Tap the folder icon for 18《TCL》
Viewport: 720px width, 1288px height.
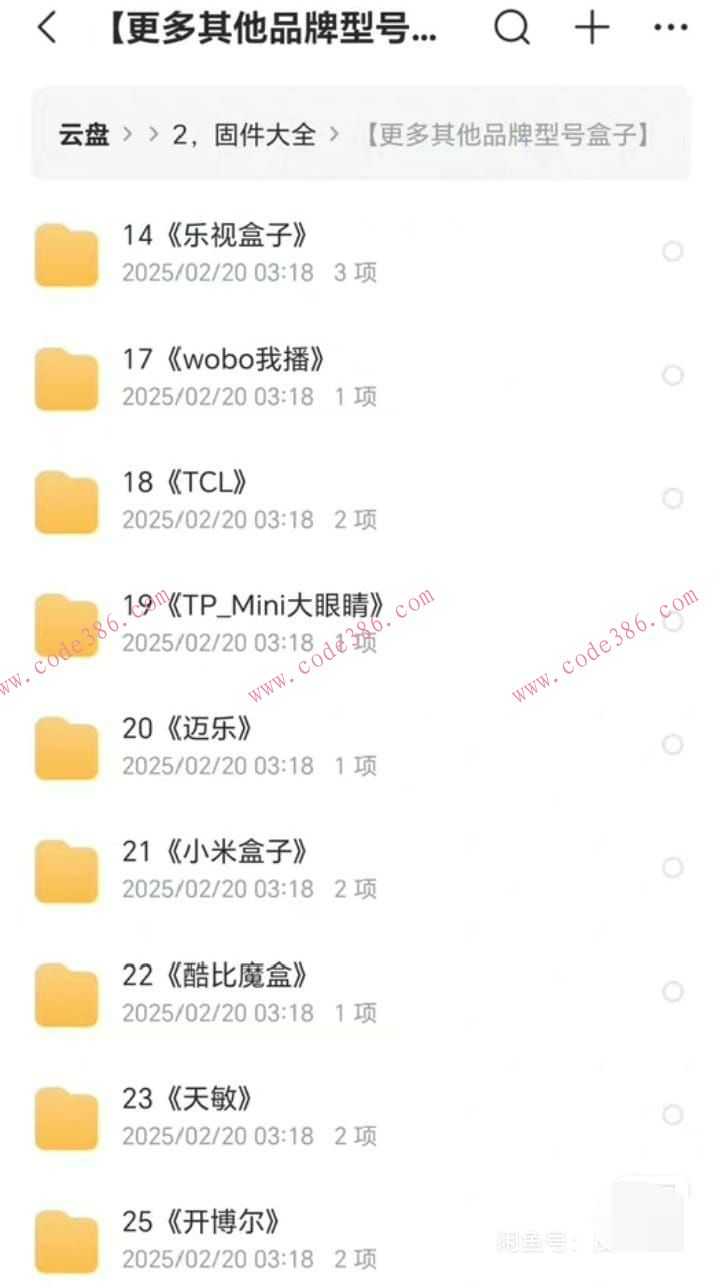tap(65, 500)
